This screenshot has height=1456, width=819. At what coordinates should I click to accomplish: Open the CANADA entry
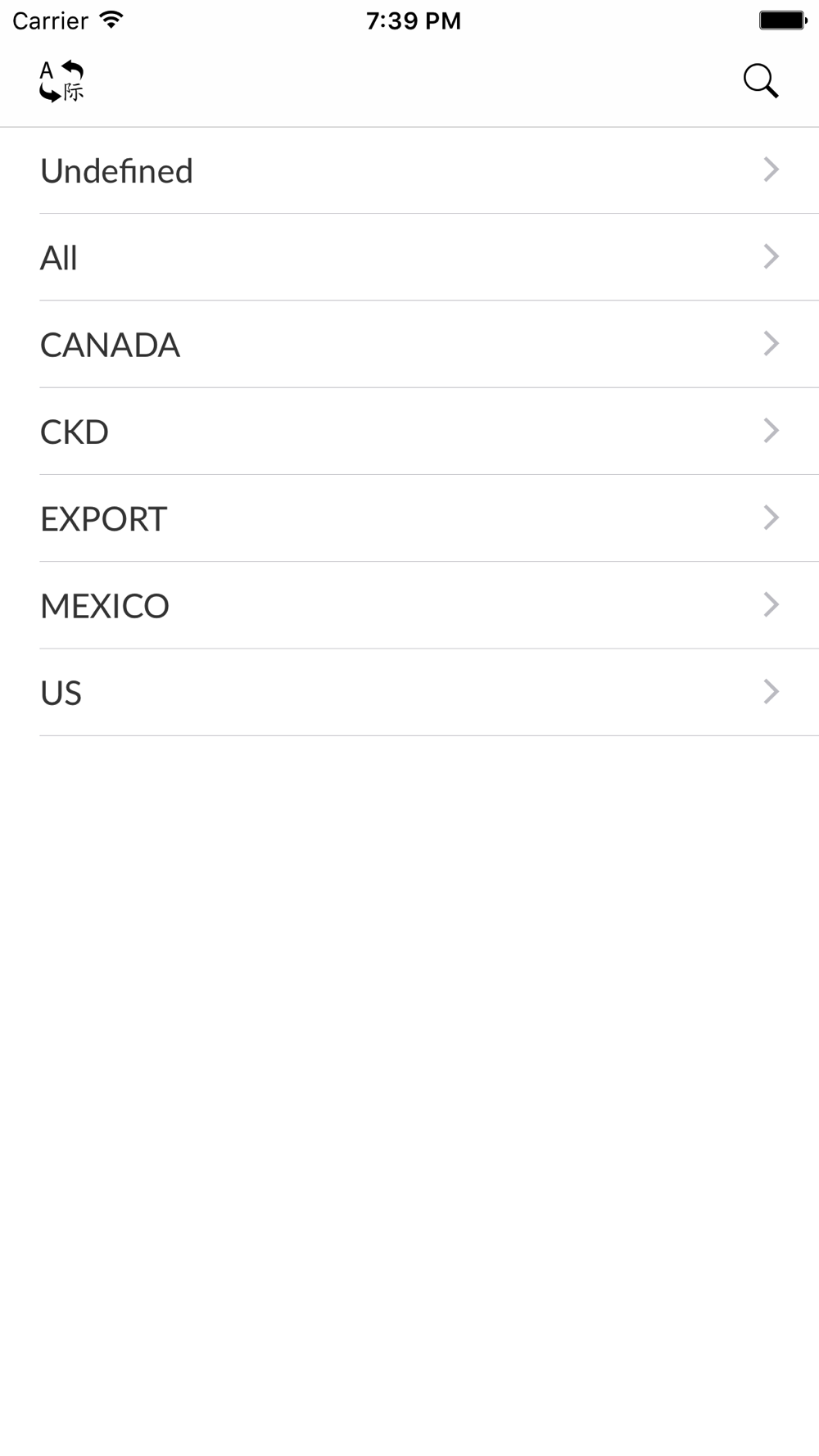[409, 345]
